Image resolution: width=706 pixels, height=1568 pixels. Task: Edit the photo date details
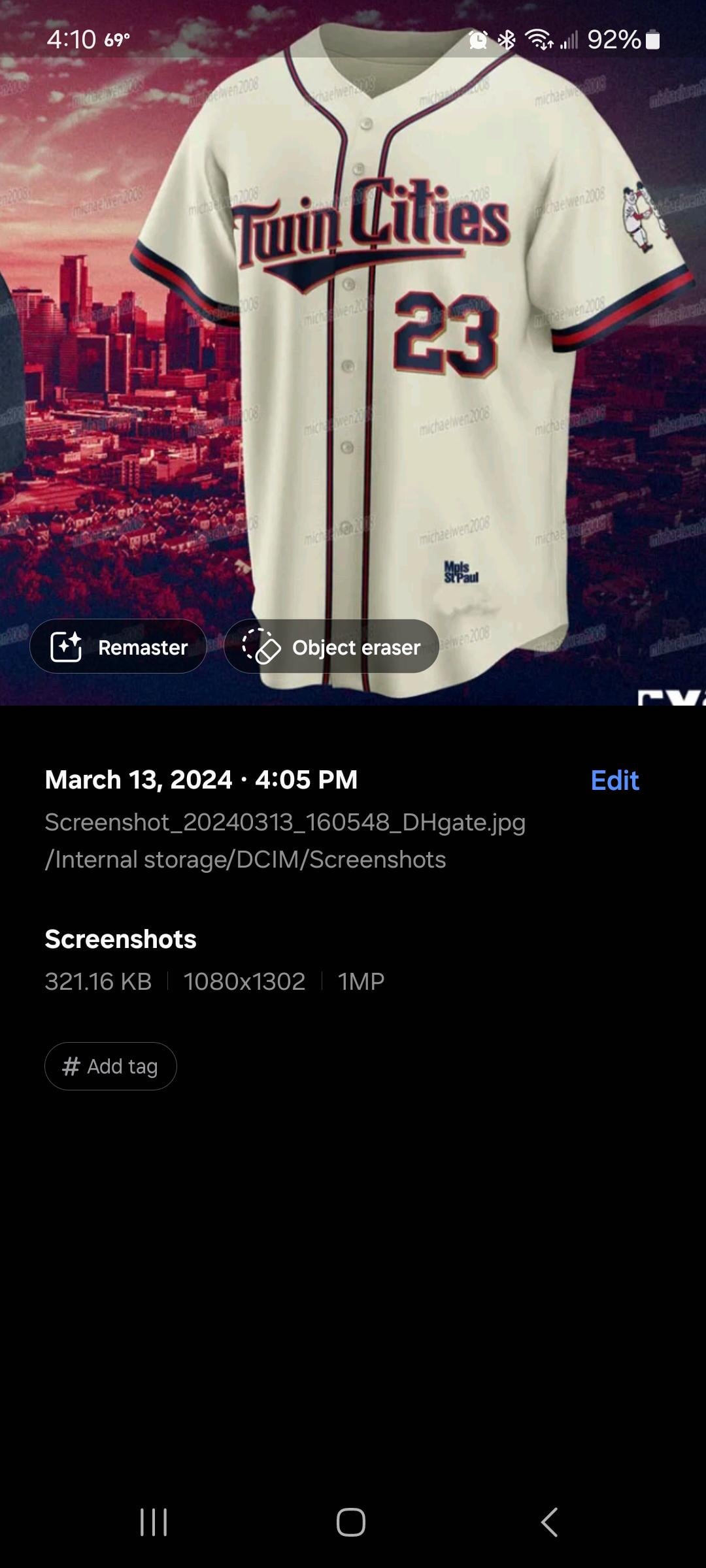tap(614, 780)
